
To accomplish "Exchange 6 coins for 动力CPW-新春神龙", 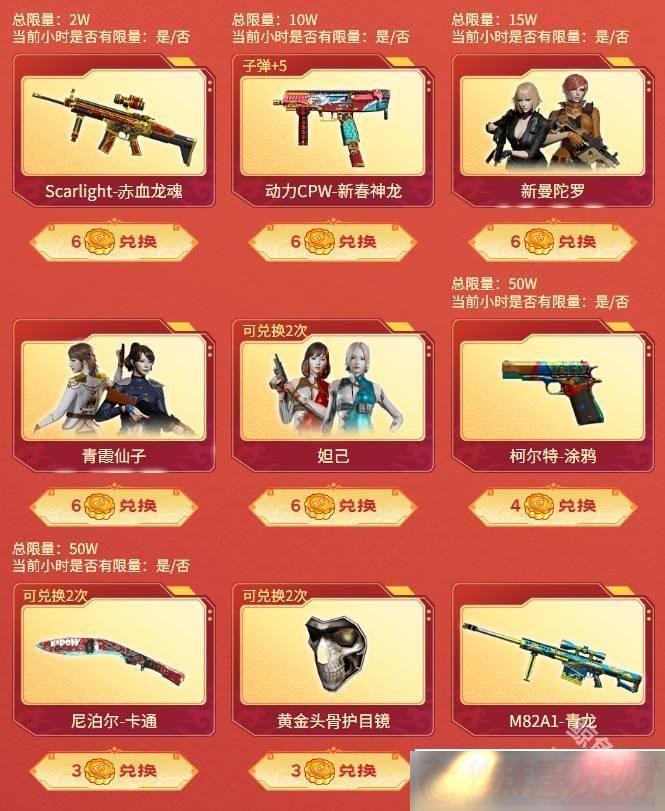I will click(333, 242).
